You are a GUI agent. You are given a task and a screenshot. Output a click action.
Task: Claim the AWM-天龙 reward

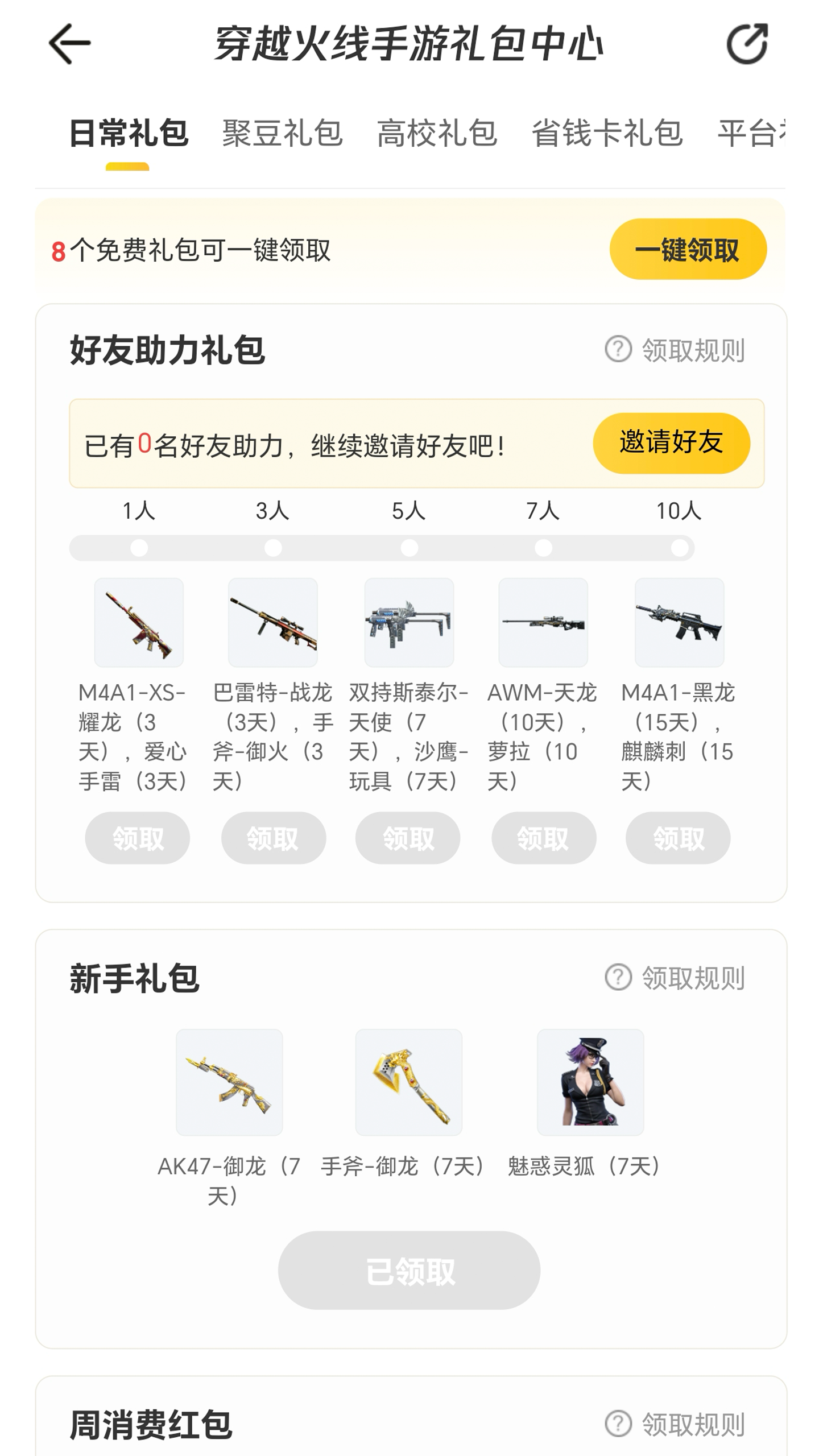[544, 838]
